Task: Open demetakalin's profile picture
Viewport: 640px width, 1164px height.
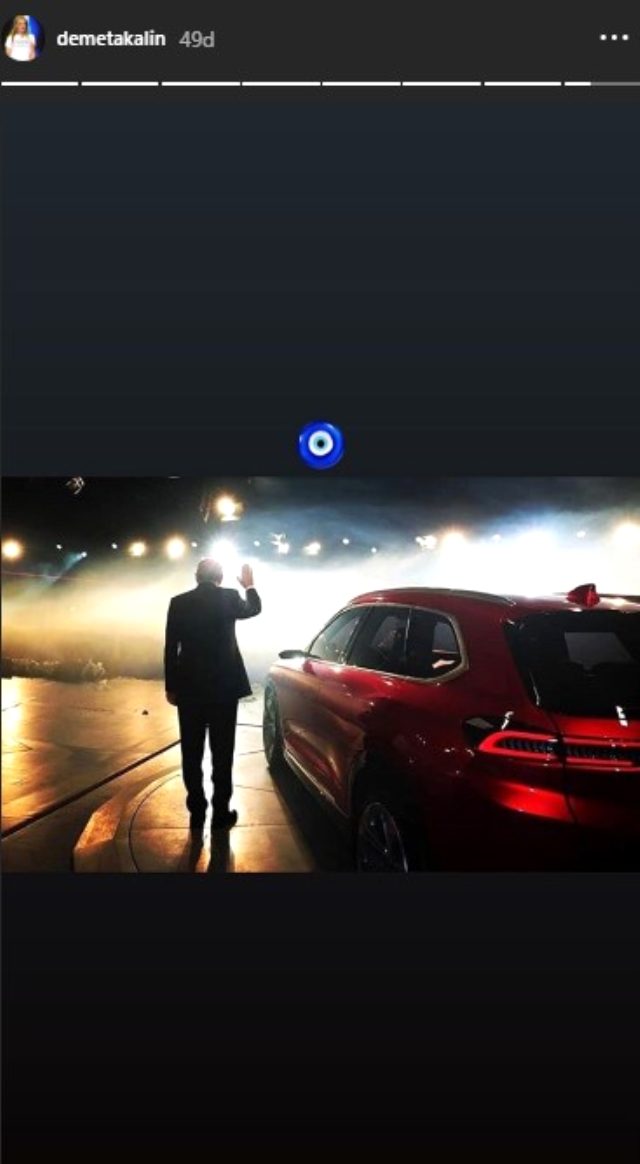Action: coord(22,39)
